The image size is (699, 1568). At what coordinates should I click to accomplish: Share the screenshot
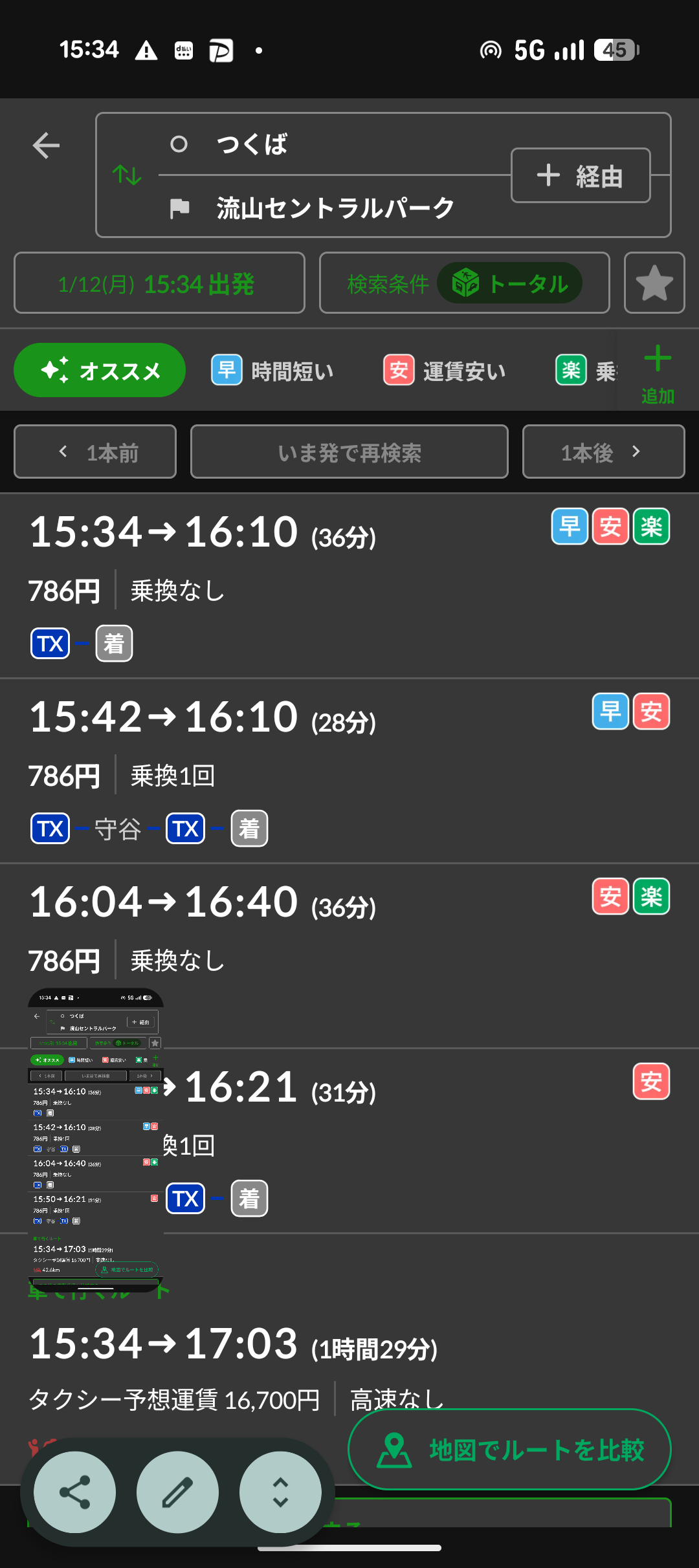coord(75,1492)
